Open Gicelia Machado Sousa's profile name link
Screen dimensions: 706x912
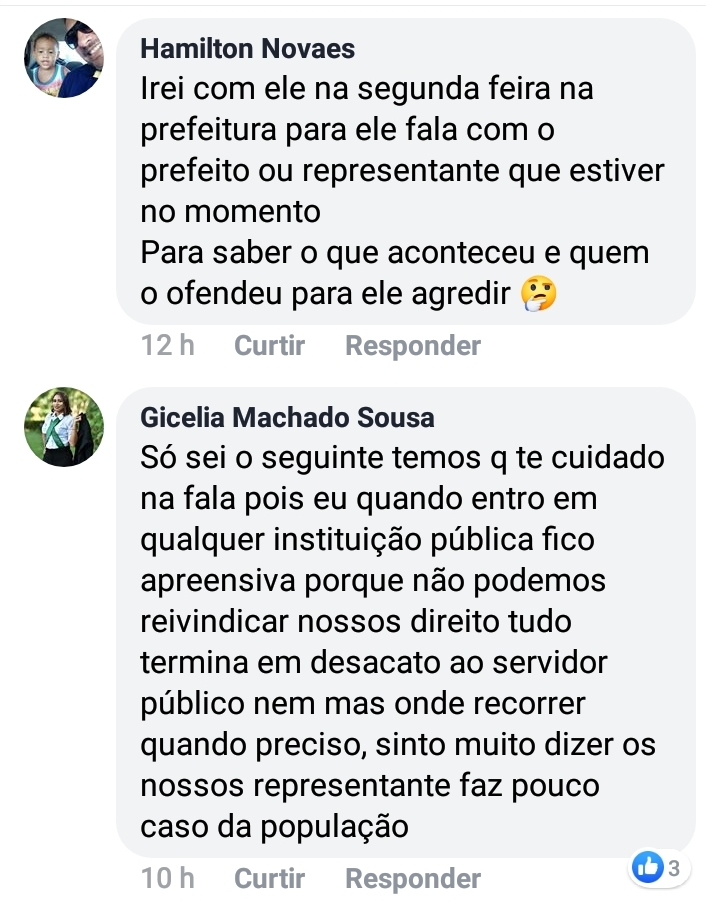click(x=288, y=416)
